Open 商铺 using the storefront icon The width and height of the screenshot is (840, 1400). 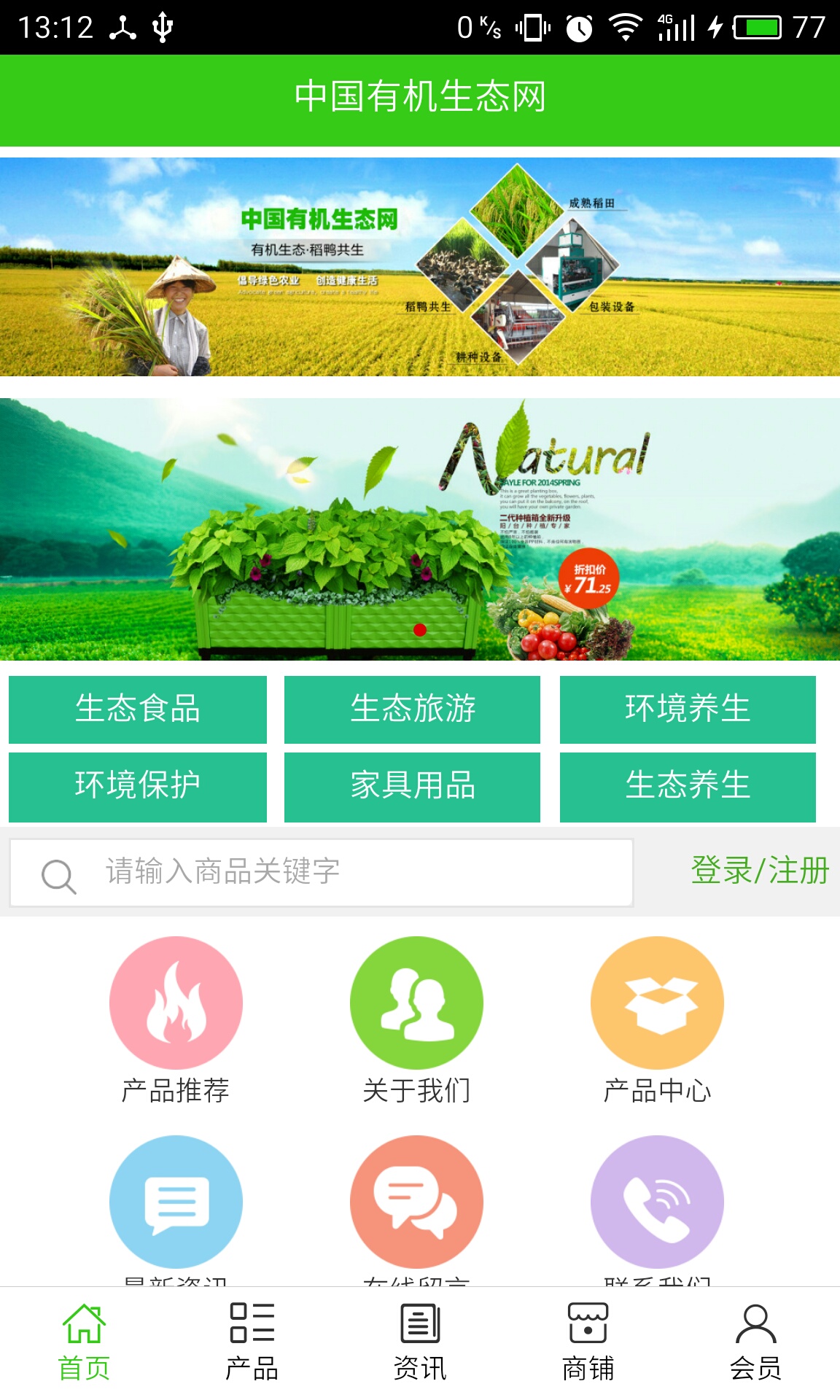pyautogui.click(x=588, y=1345)
